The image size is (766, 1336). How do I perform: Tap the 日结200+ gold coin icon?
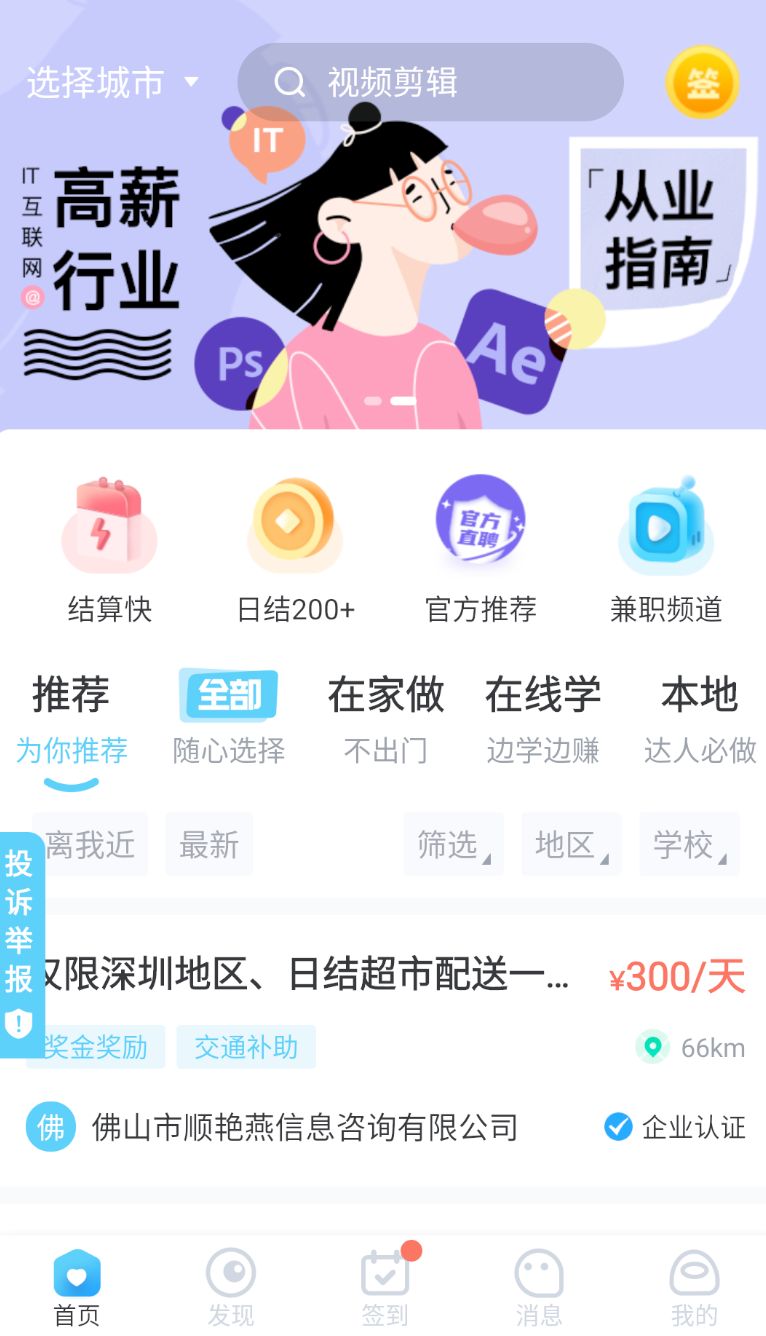(x=295, y=524)
